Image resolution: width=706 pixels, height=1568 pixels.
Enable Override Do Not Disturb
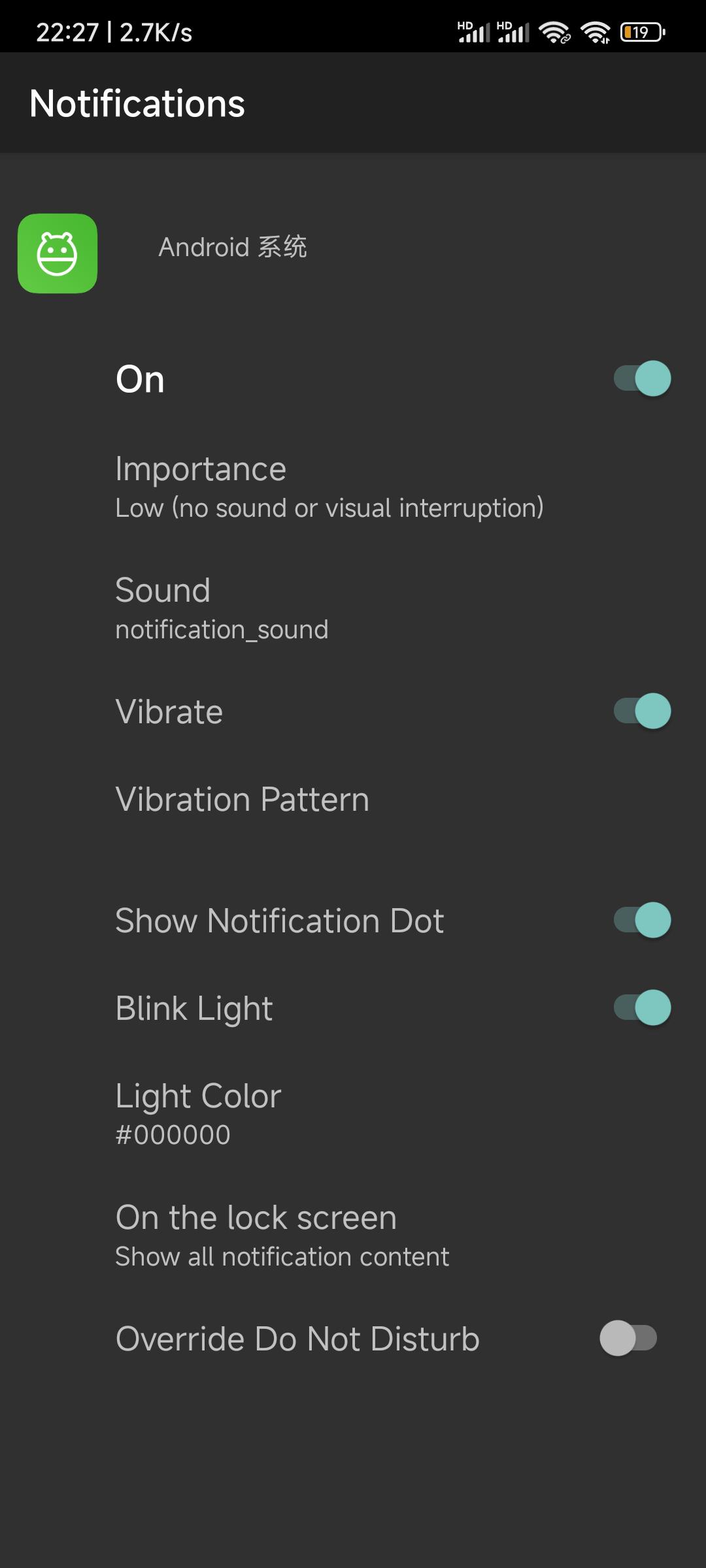(x=628, y=1338)
